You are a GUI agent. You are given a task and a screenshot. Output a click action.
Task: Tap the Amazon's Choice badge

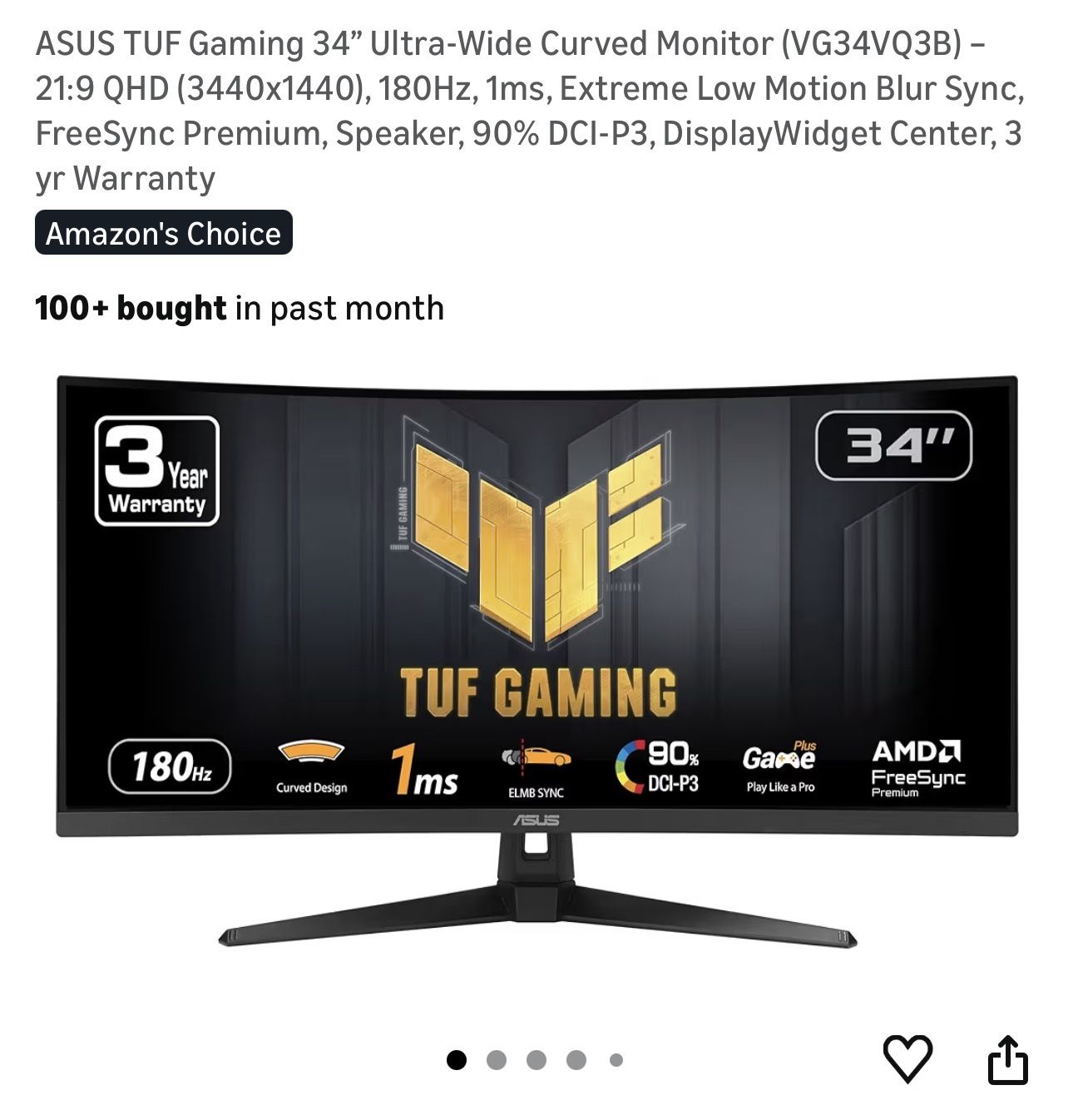point(164,233)
